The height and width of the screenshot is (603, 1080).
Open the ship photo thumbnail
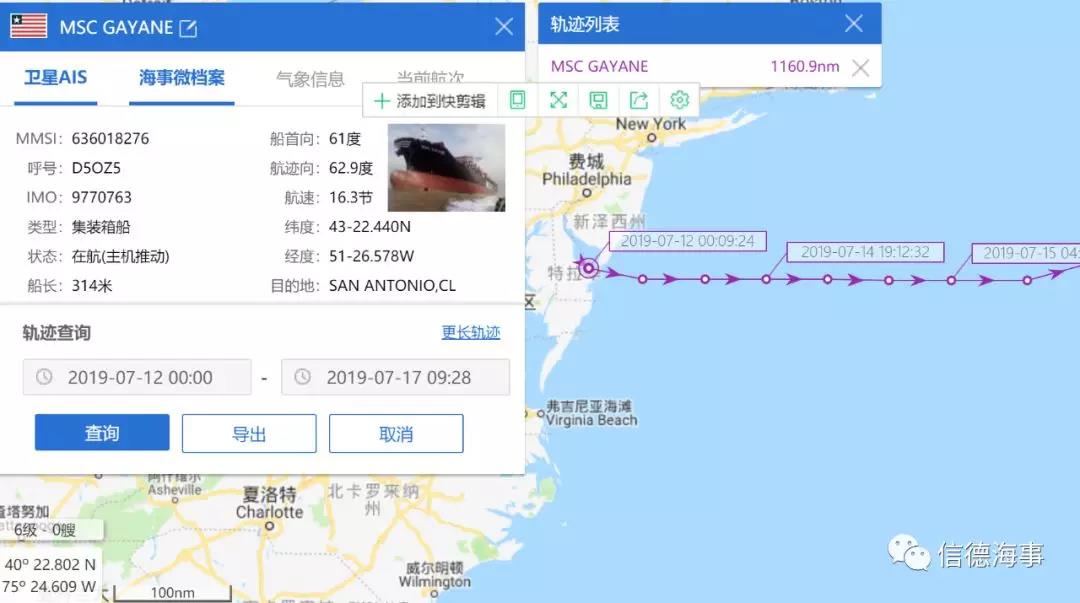tap(446, 168)
